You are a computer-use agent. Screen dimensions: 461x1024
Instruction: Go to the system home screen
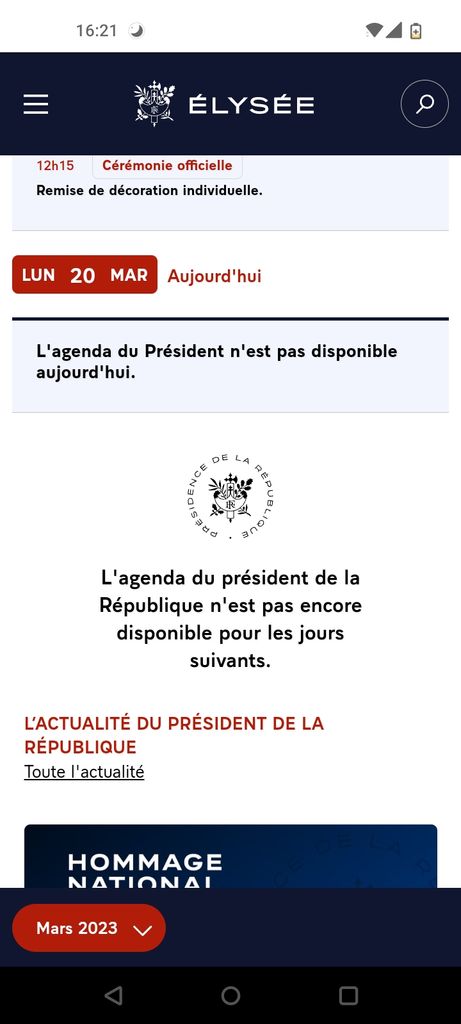[230, 995]
